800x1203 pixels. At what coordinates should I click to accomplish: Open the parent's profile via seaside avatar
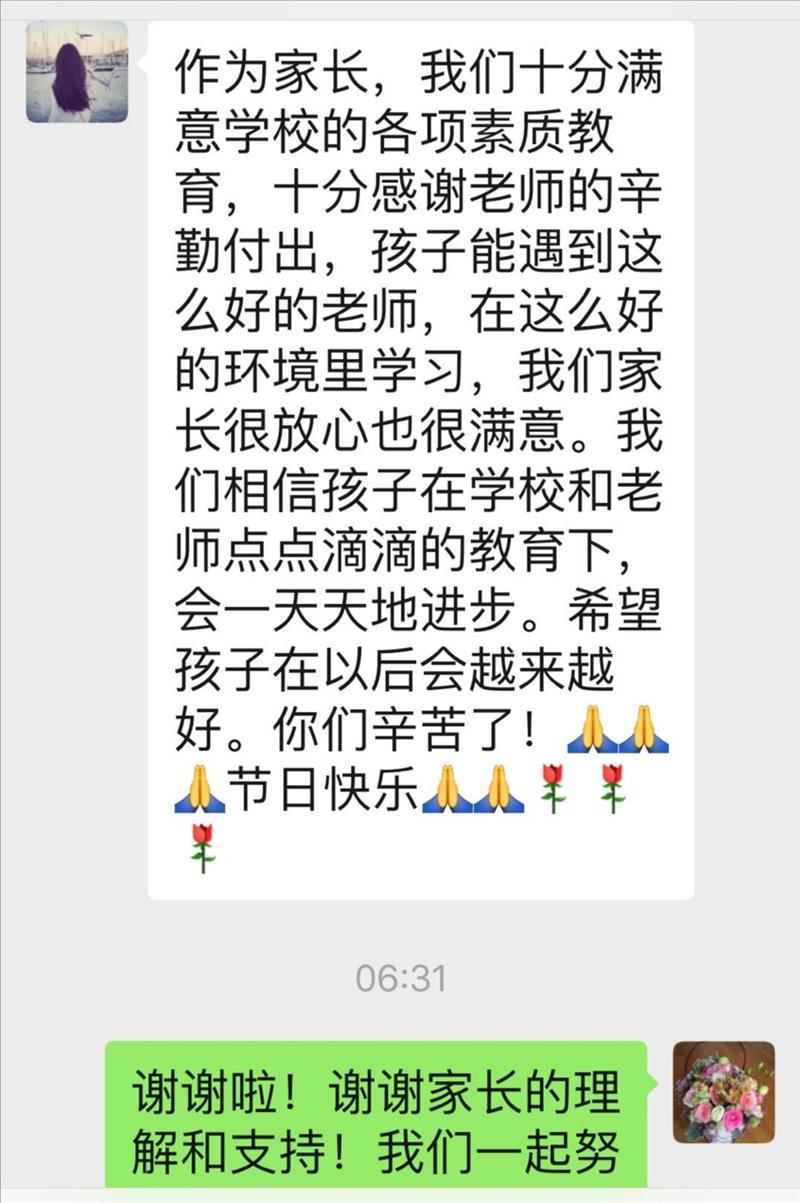(77, 72)
